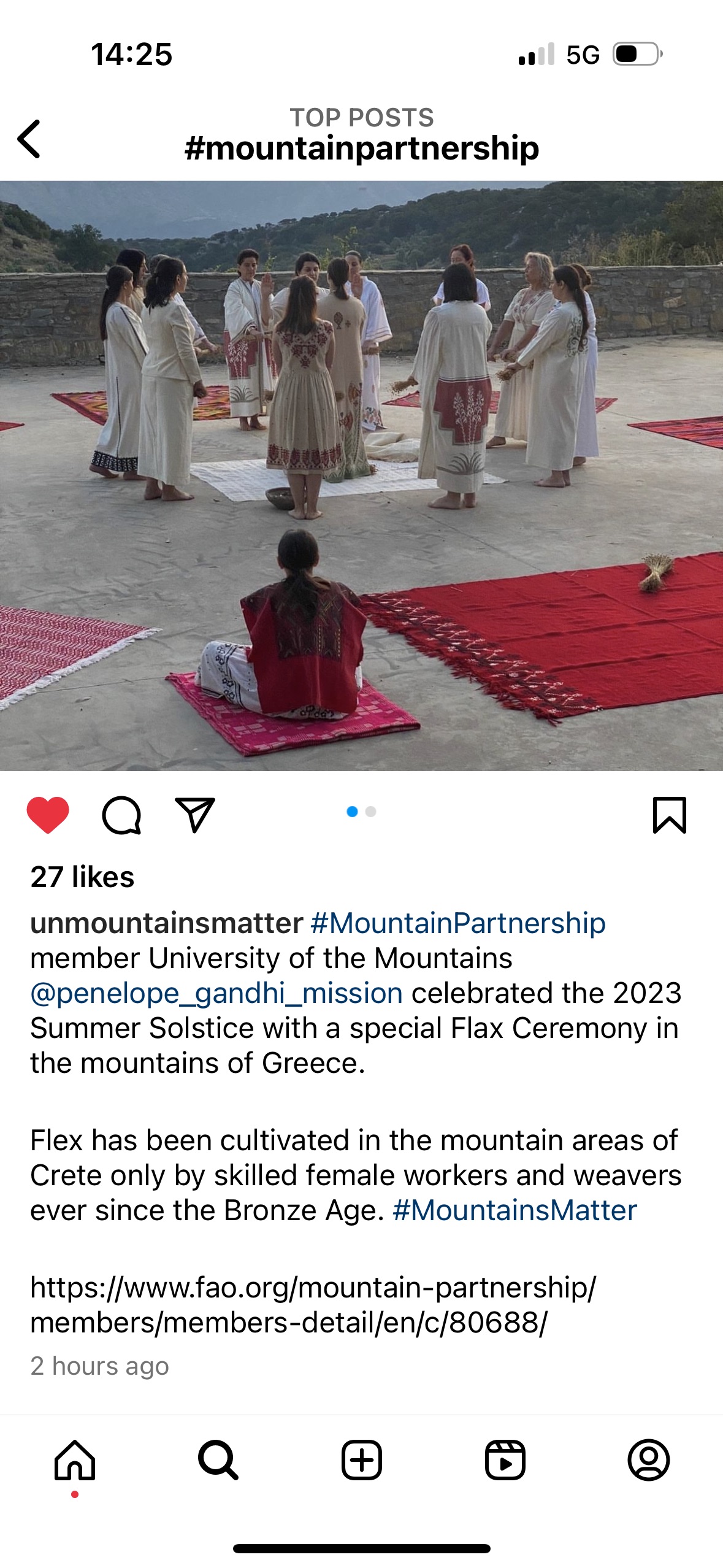The width and height of the screenshot is (723, 1568).
Task: Create a new post with the plus button
Action: point(361,1460)
